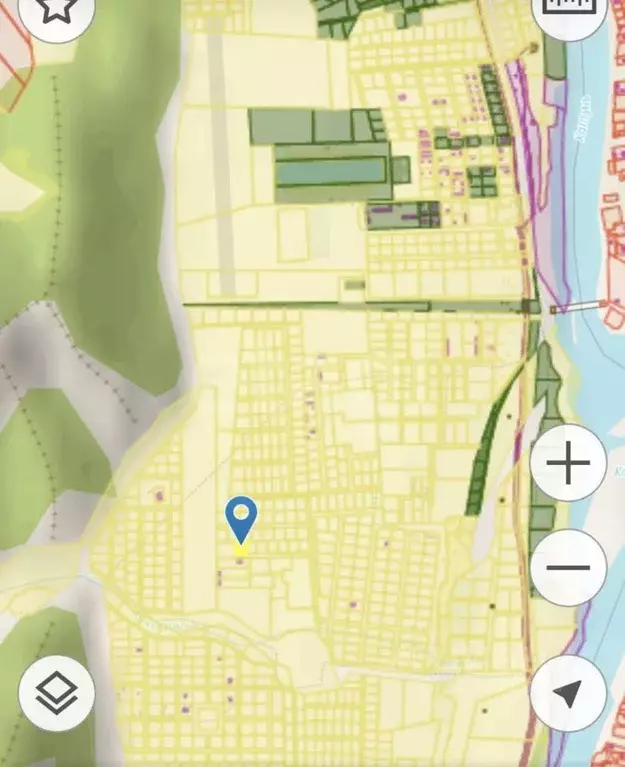Screen dimensions: 625x767
Task: Zoom out with the minus button
Action: pyautogui.click(x=568, y=568)
